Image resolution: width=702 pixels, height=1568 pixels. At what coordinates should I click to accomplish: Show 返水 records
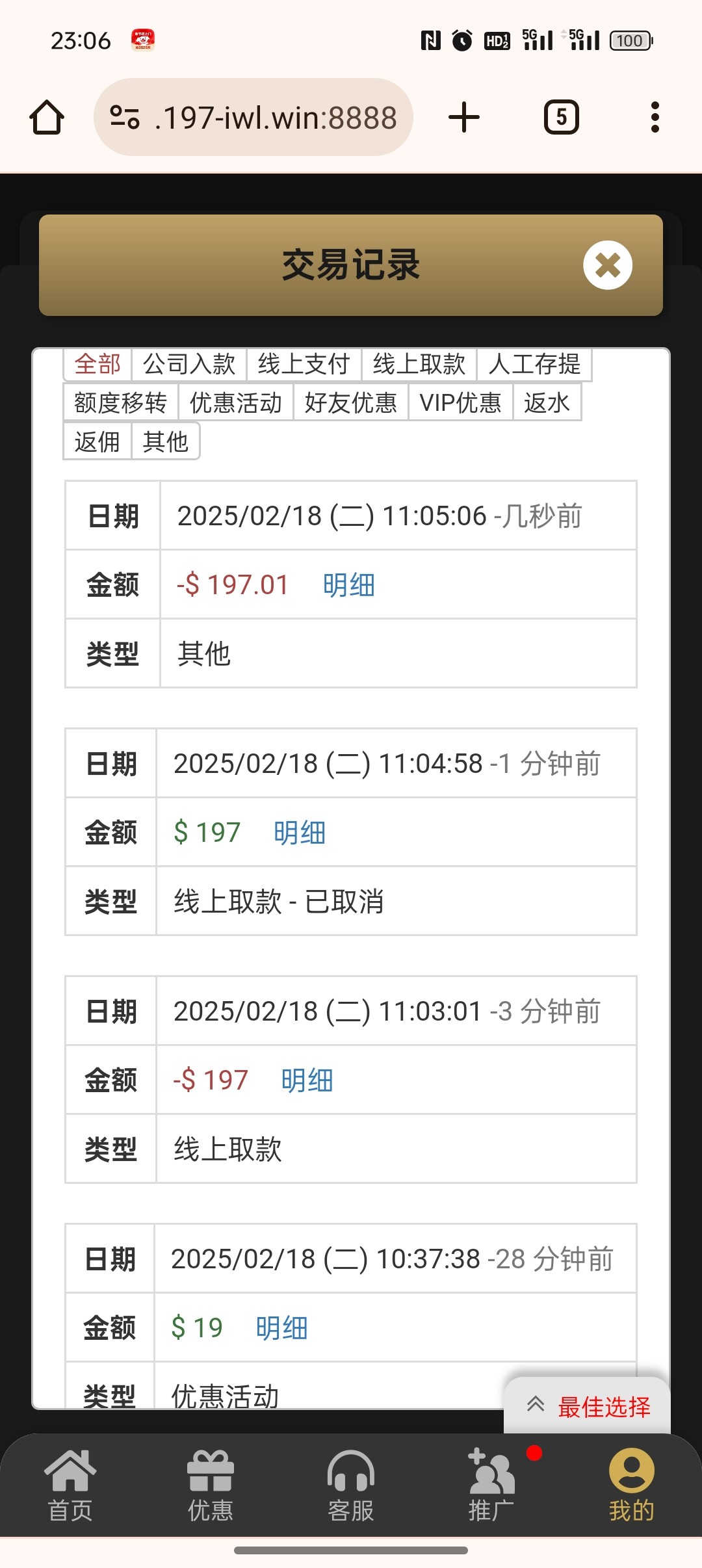(547, 403)
